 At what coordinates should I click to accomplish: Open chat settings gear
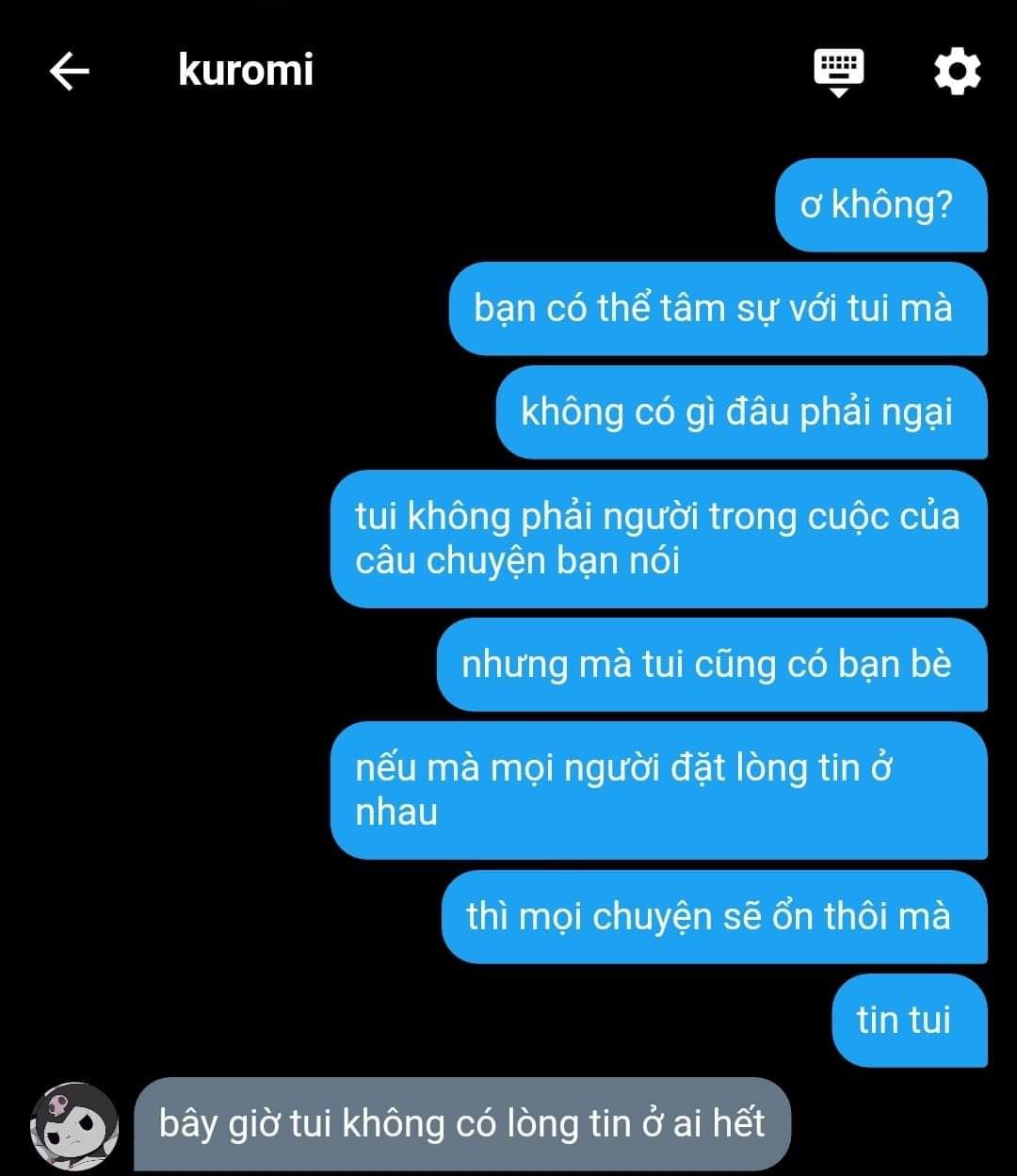957,72
